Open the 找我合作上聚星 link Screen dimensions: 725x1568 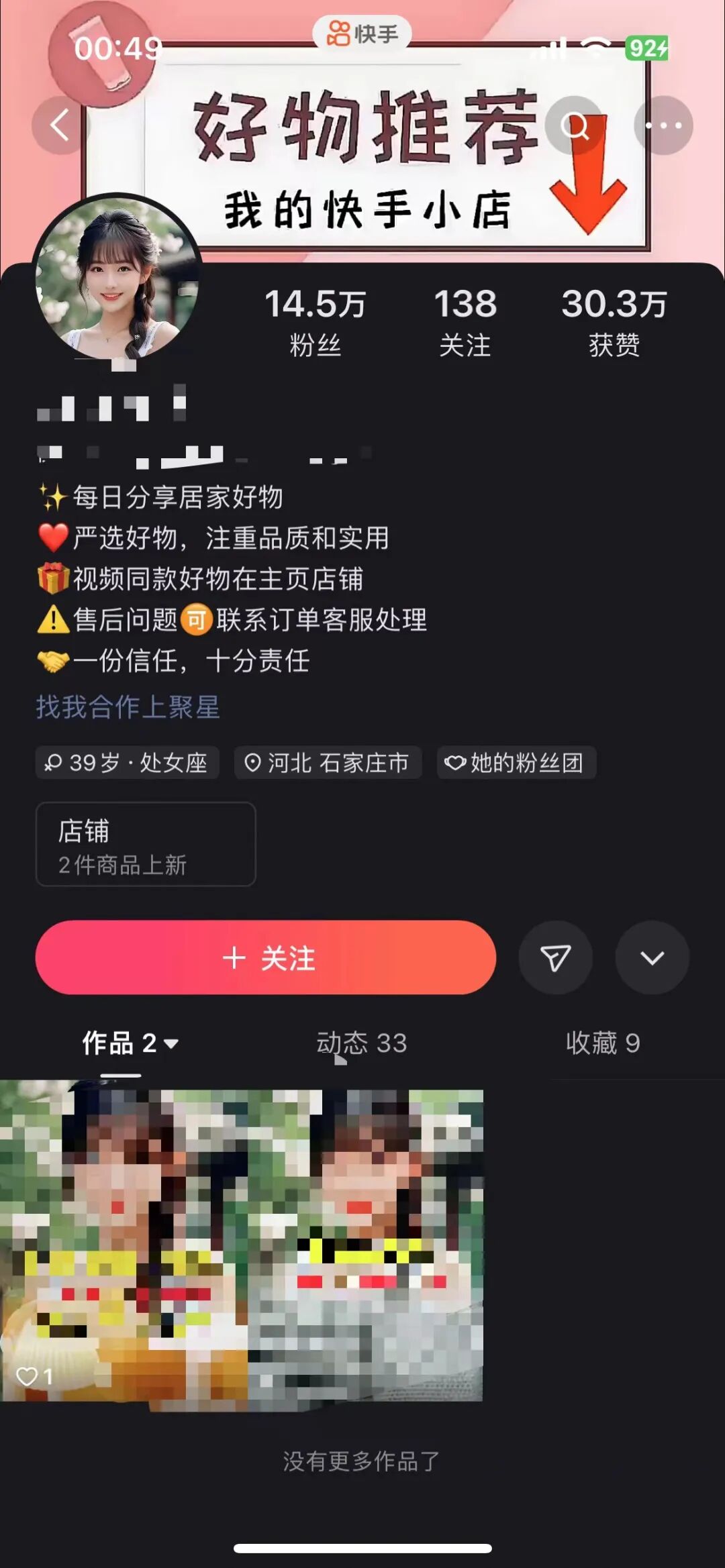(x=128, y=707)
